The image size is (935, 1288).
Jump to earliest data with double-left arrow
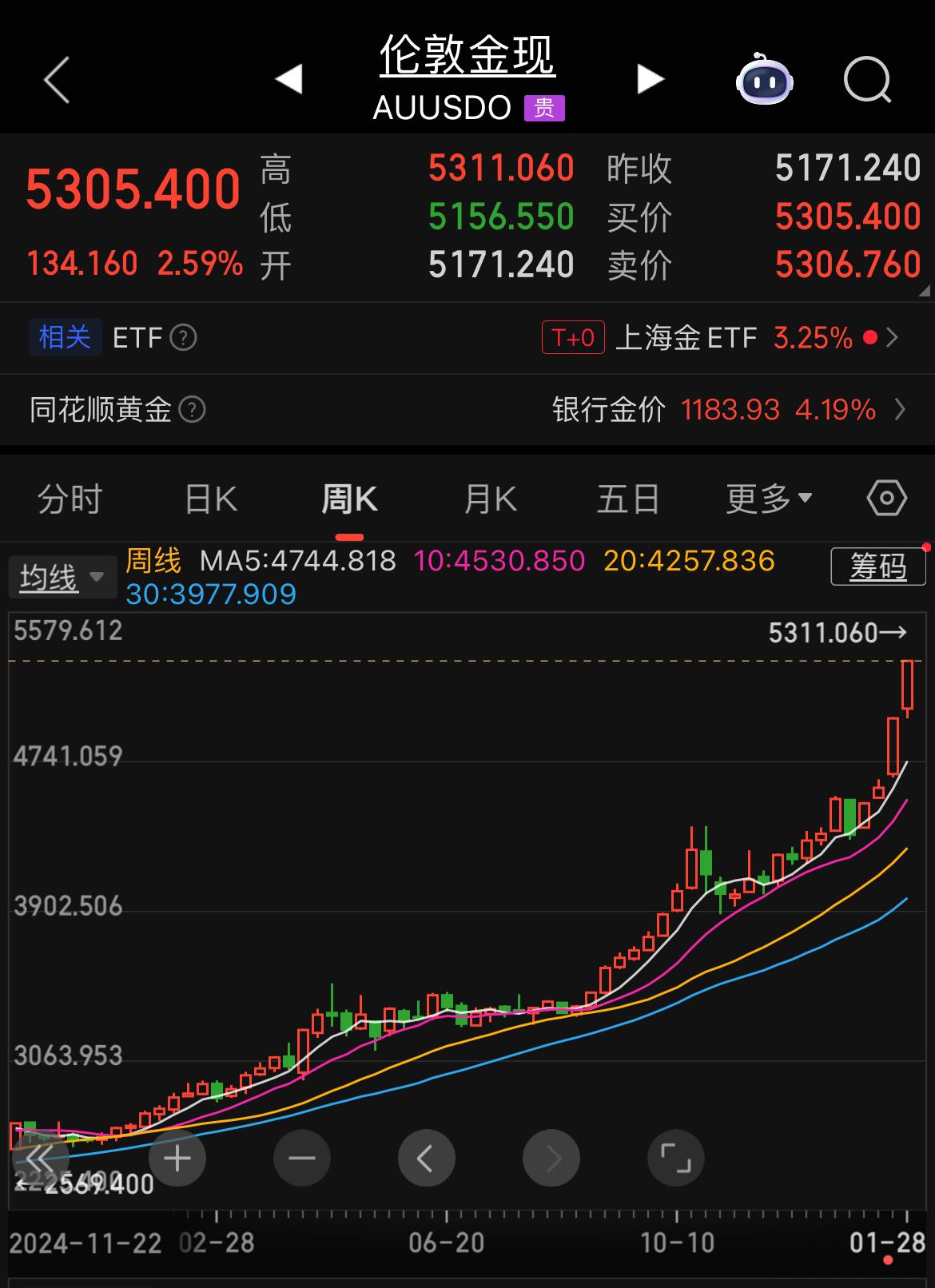tap(38, 1158)
